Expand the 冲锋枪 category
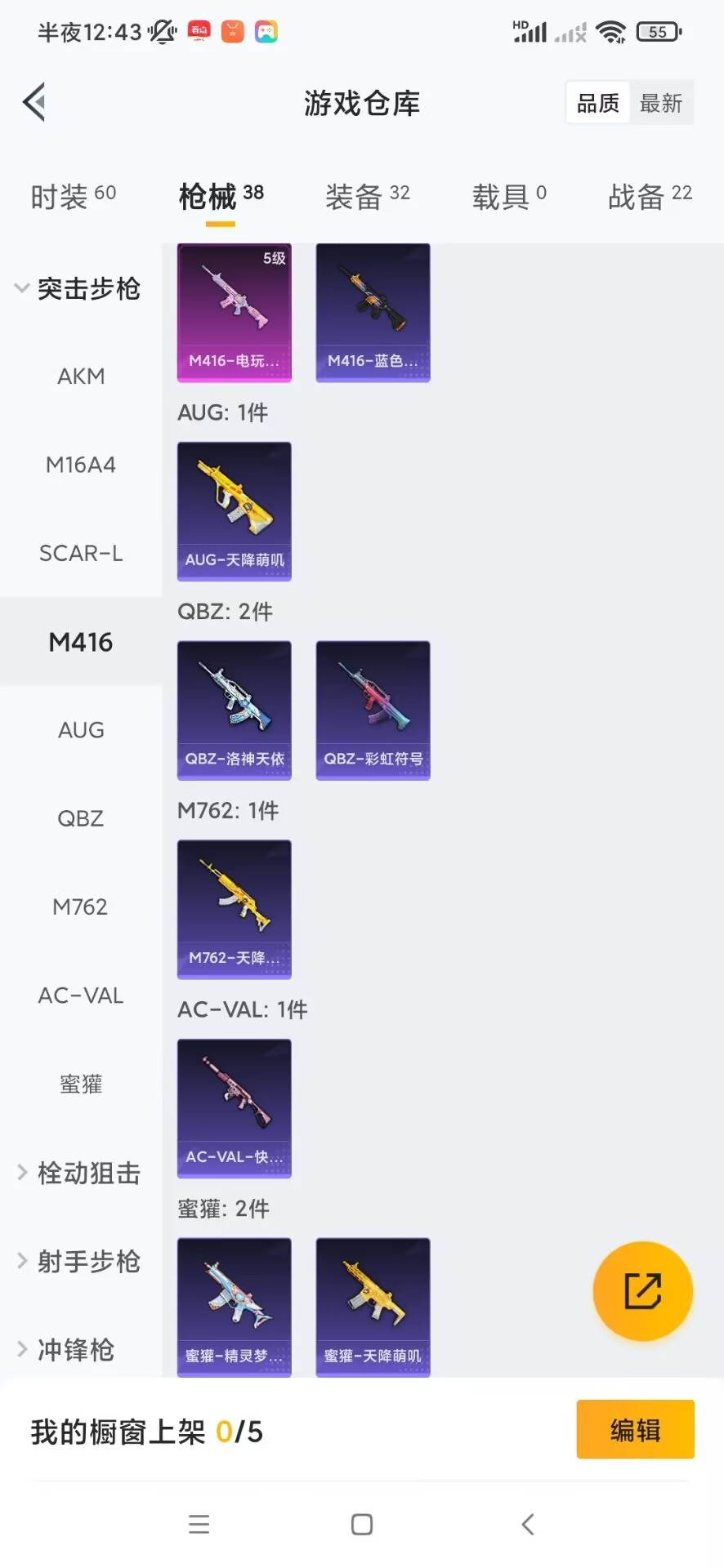The image size is (724, 1568). [67, 1350]
